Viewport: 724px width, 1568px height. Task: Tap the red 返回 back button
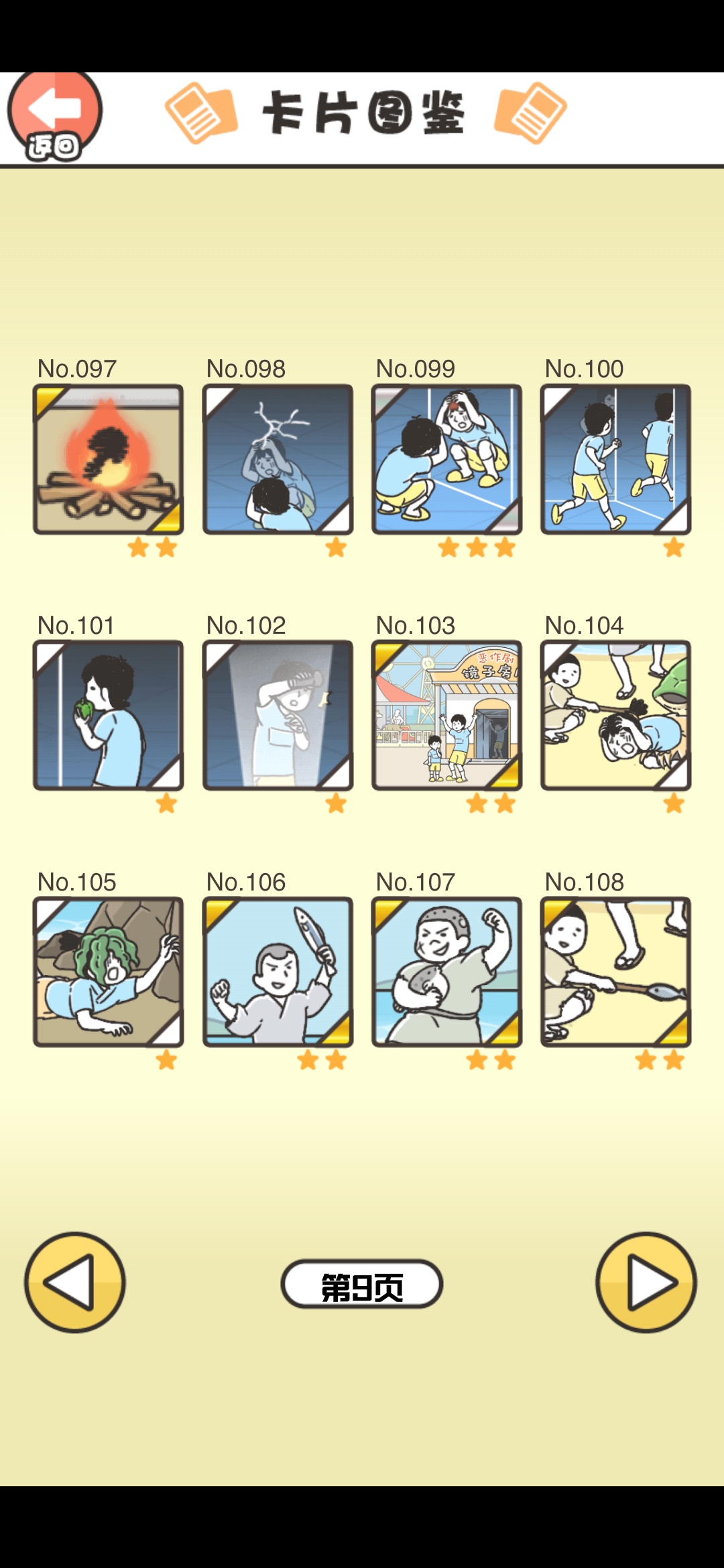pos(55,115)
